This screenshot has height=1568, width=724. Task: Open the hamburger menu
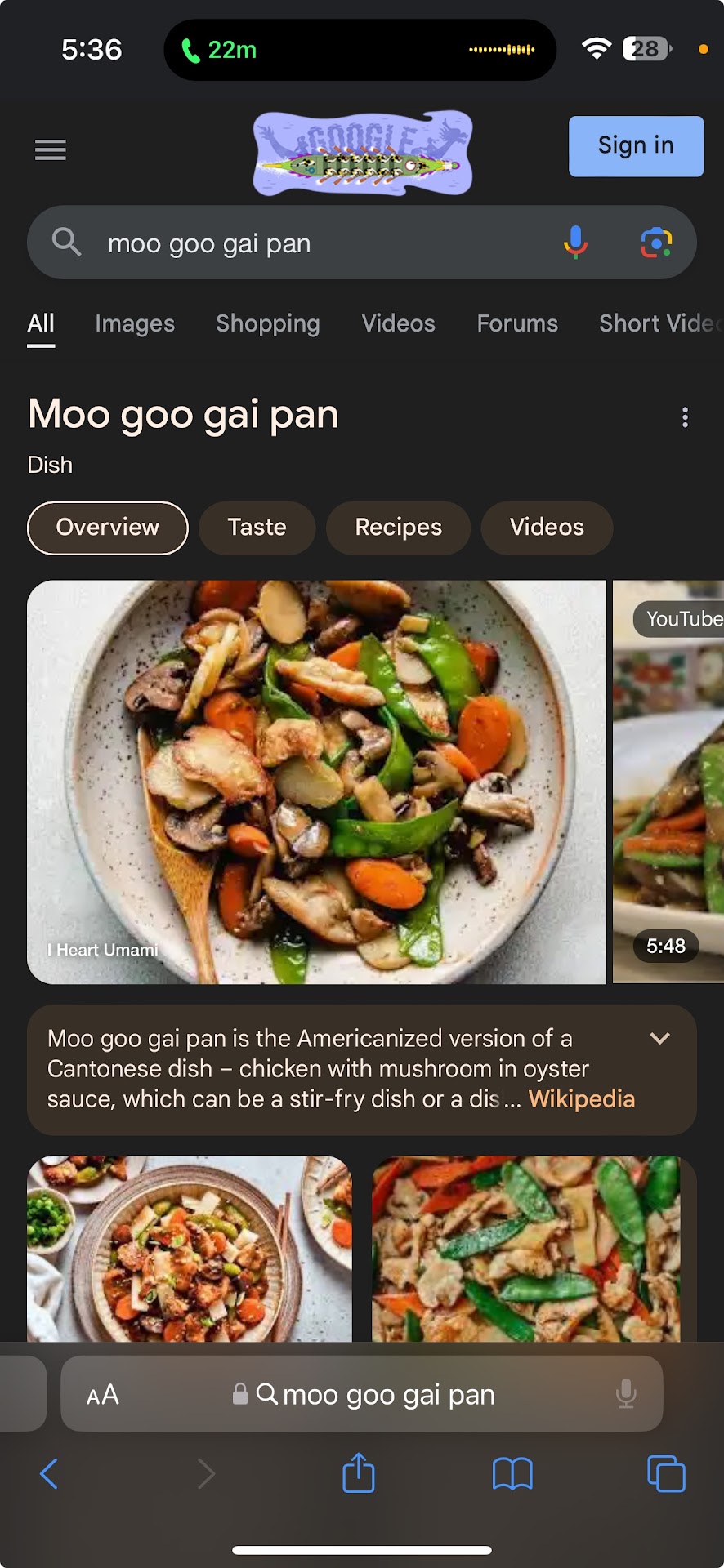pos(50,149)
